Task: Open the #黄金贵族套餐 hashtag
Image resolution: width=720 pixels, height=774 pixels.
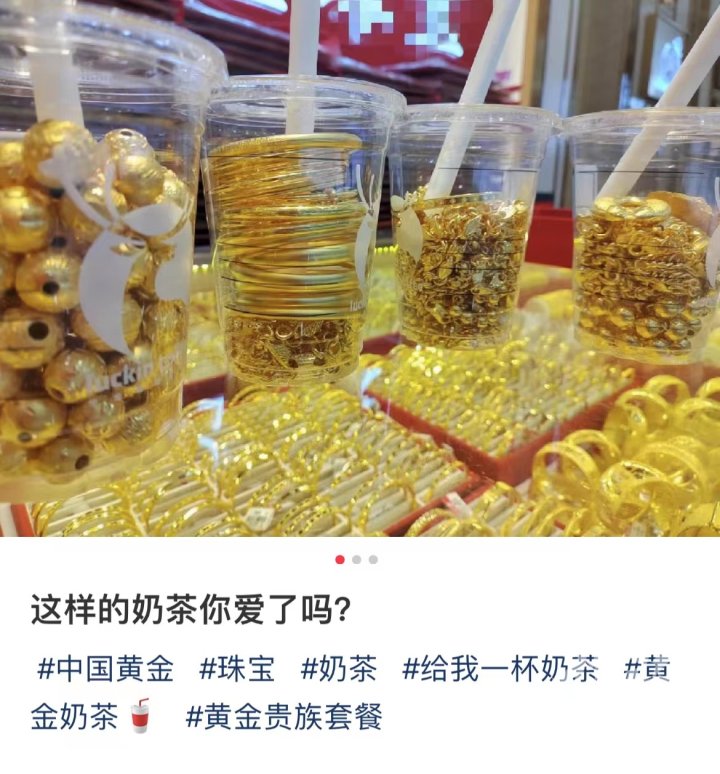Action: click(284, 717)
